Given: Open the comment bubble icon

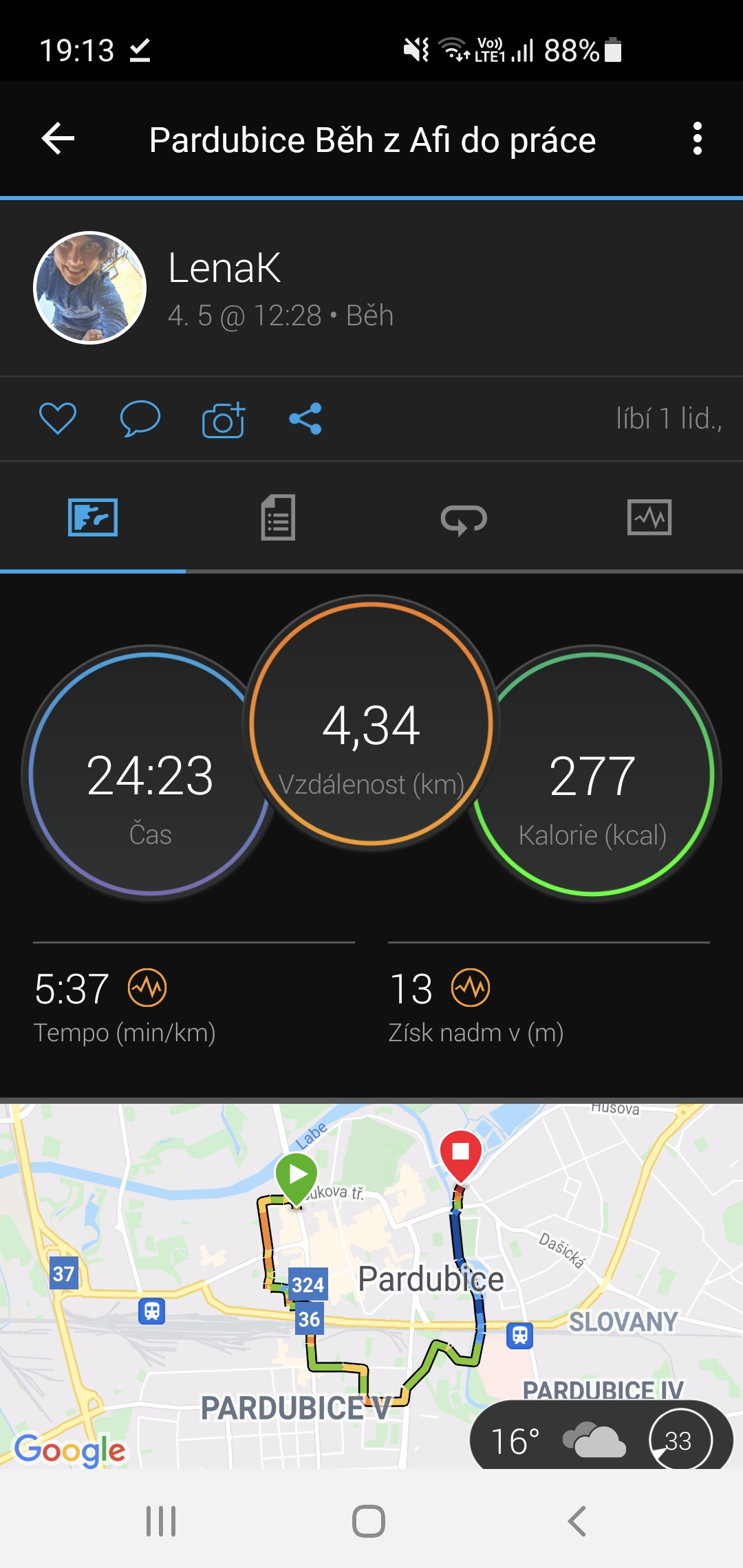Looking at the screenshot, I should 140,418.
